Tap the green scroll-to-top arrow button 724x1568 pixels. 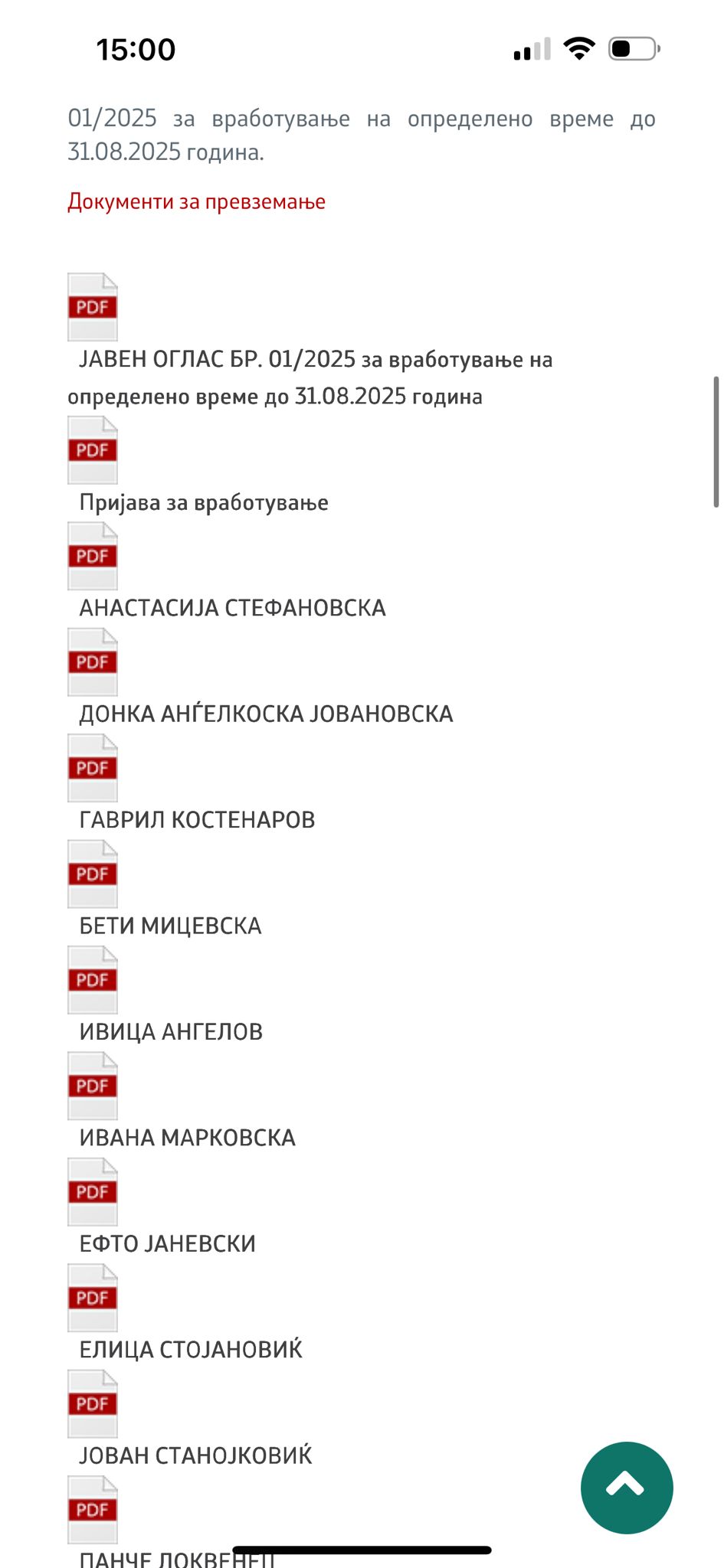(x=627, y=1488)
